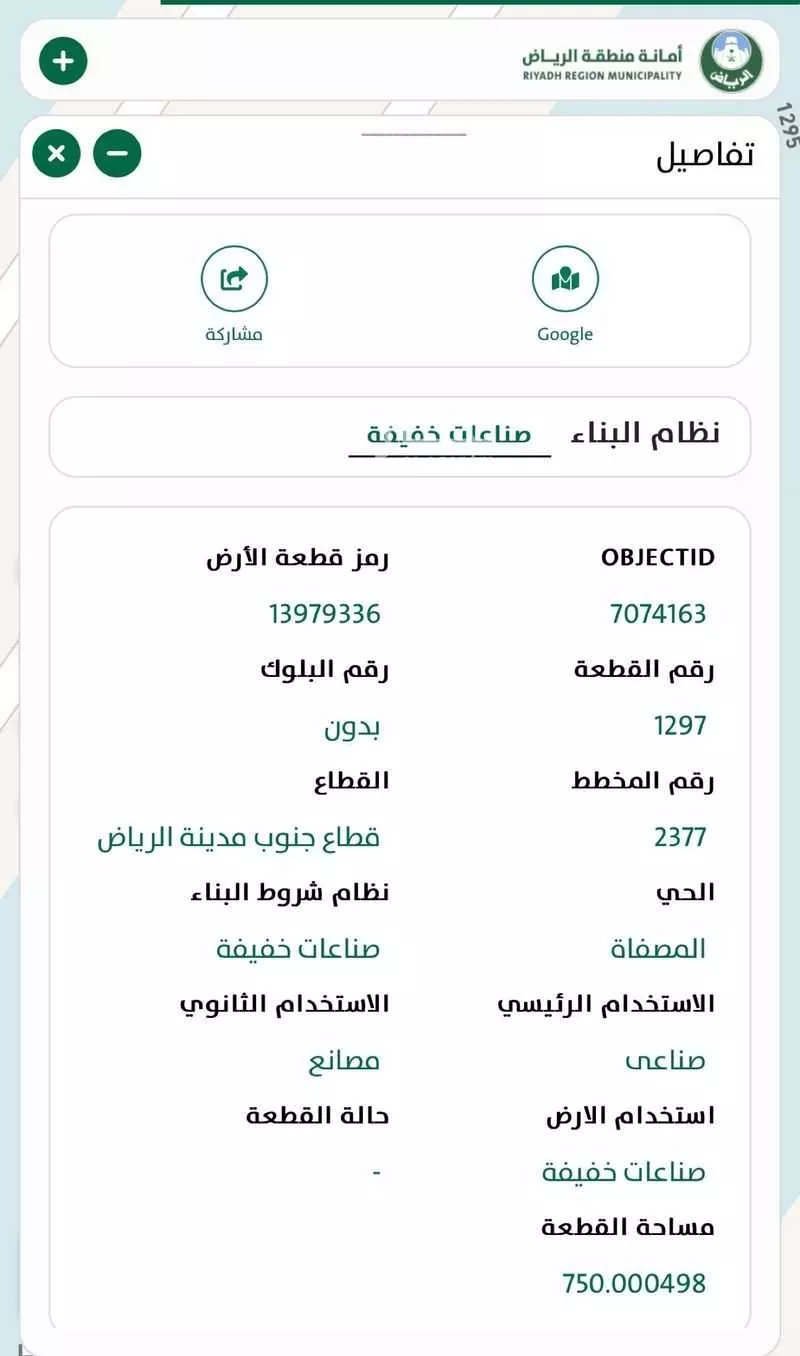The width and height of the screenshot is (800, 1356).
Task: Click the circular share arrow icon
Action: [234, 278]
